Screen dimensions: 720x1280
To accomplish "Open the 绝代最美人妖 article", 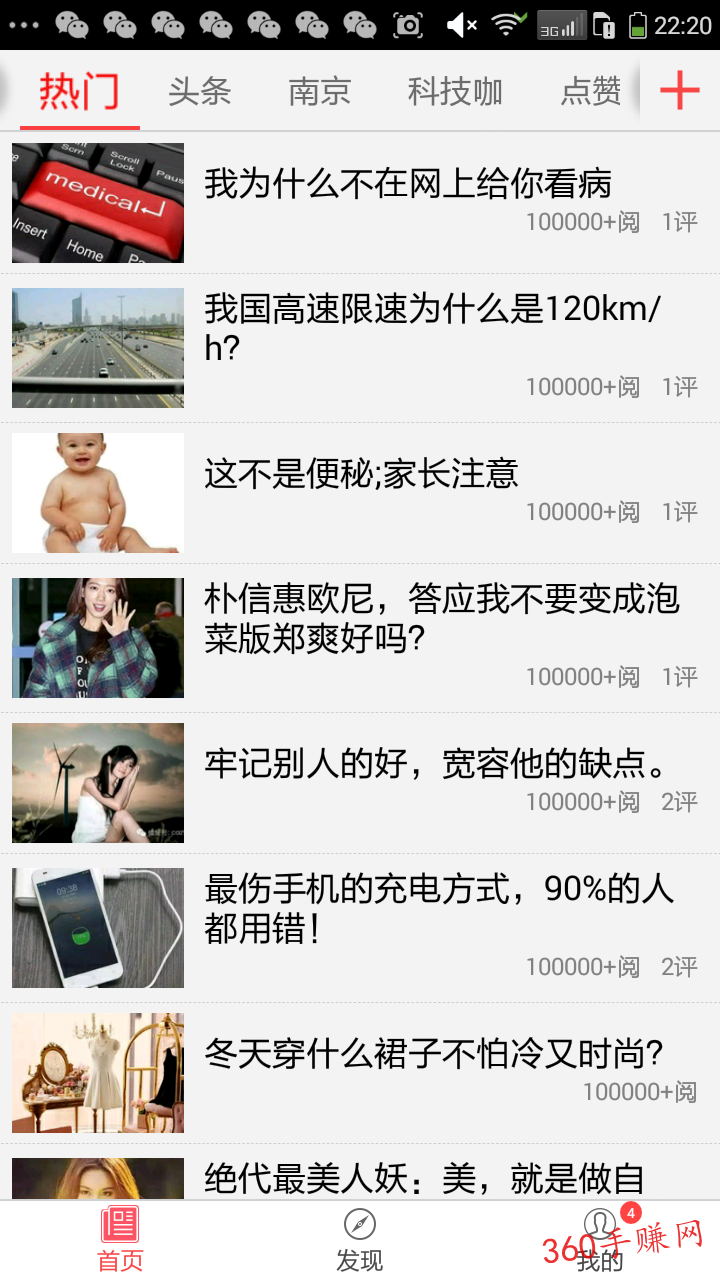I will tap(360, 1172).
